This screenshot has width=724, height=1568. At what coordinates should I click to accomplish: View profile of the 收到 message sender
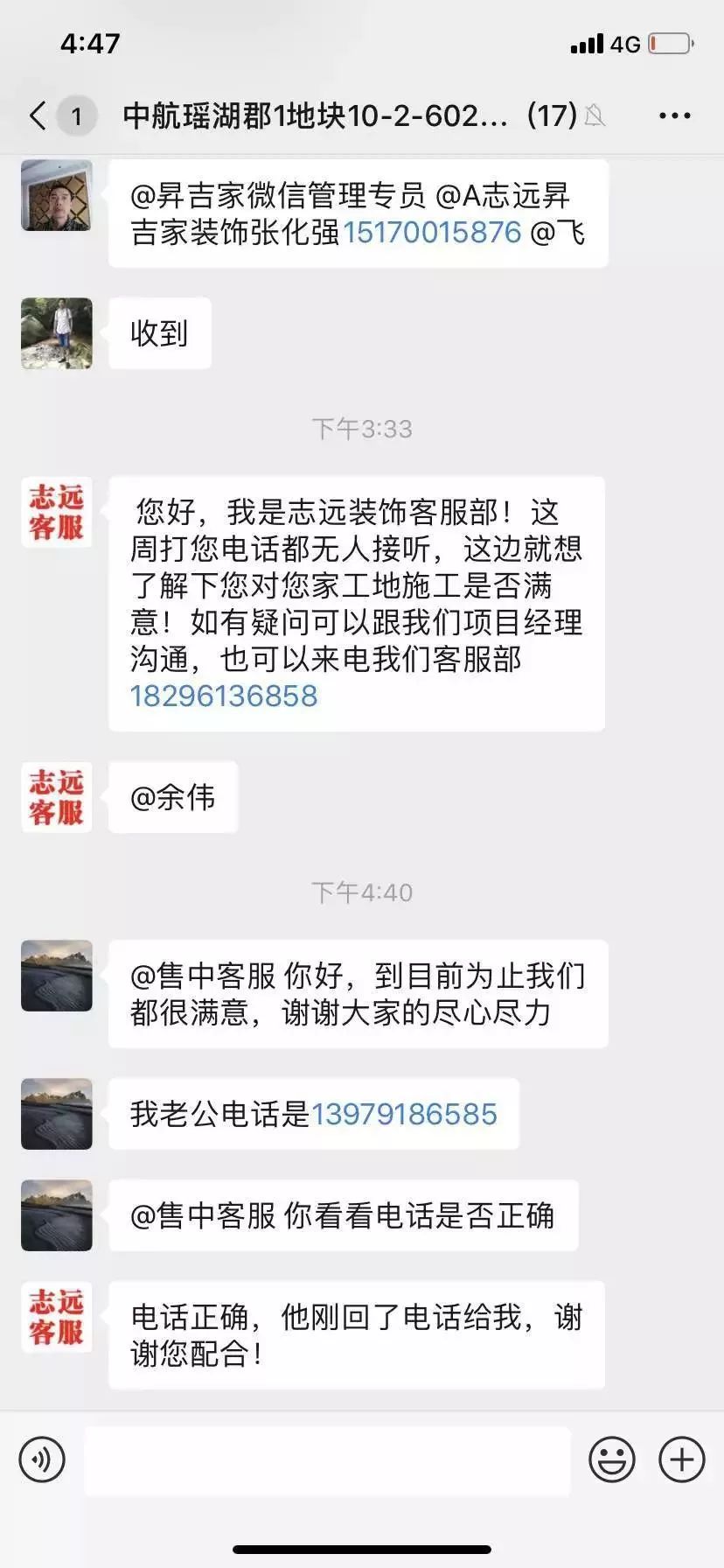pyautogui.click(x=57, y=333)
